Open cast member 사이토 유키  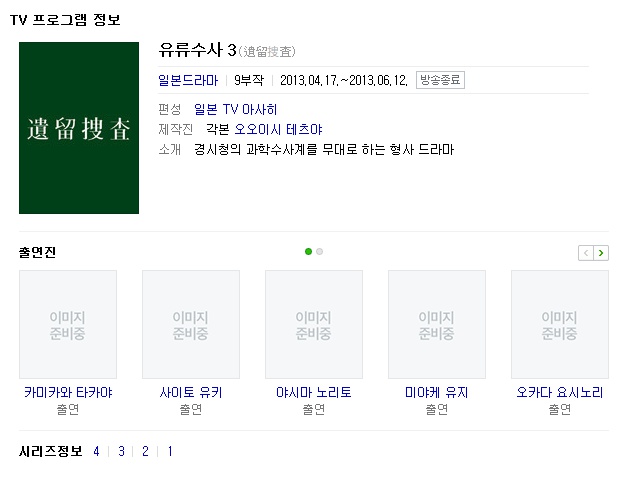point(190,392)
